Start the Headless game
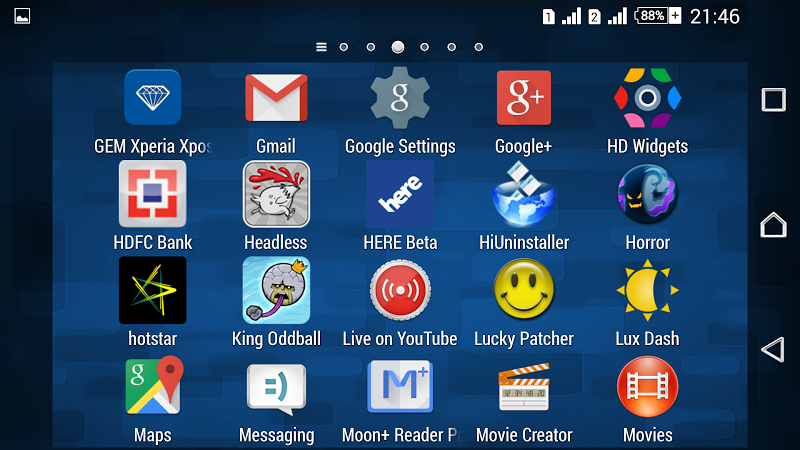This screenshot has width=800, height=450. (276, 194)
